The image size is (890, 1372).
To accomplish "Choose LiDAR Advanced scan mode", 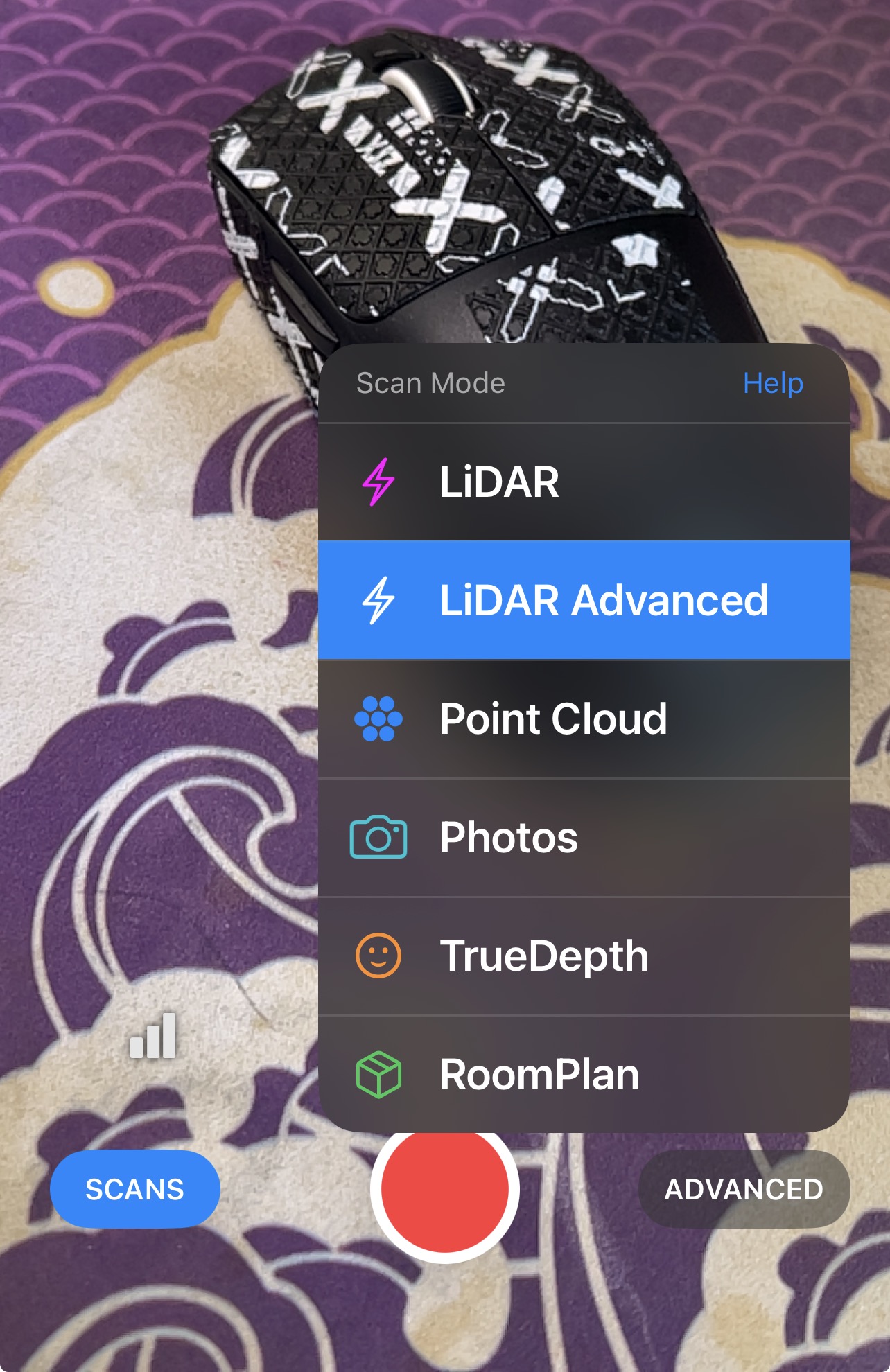I will [584, 600].
